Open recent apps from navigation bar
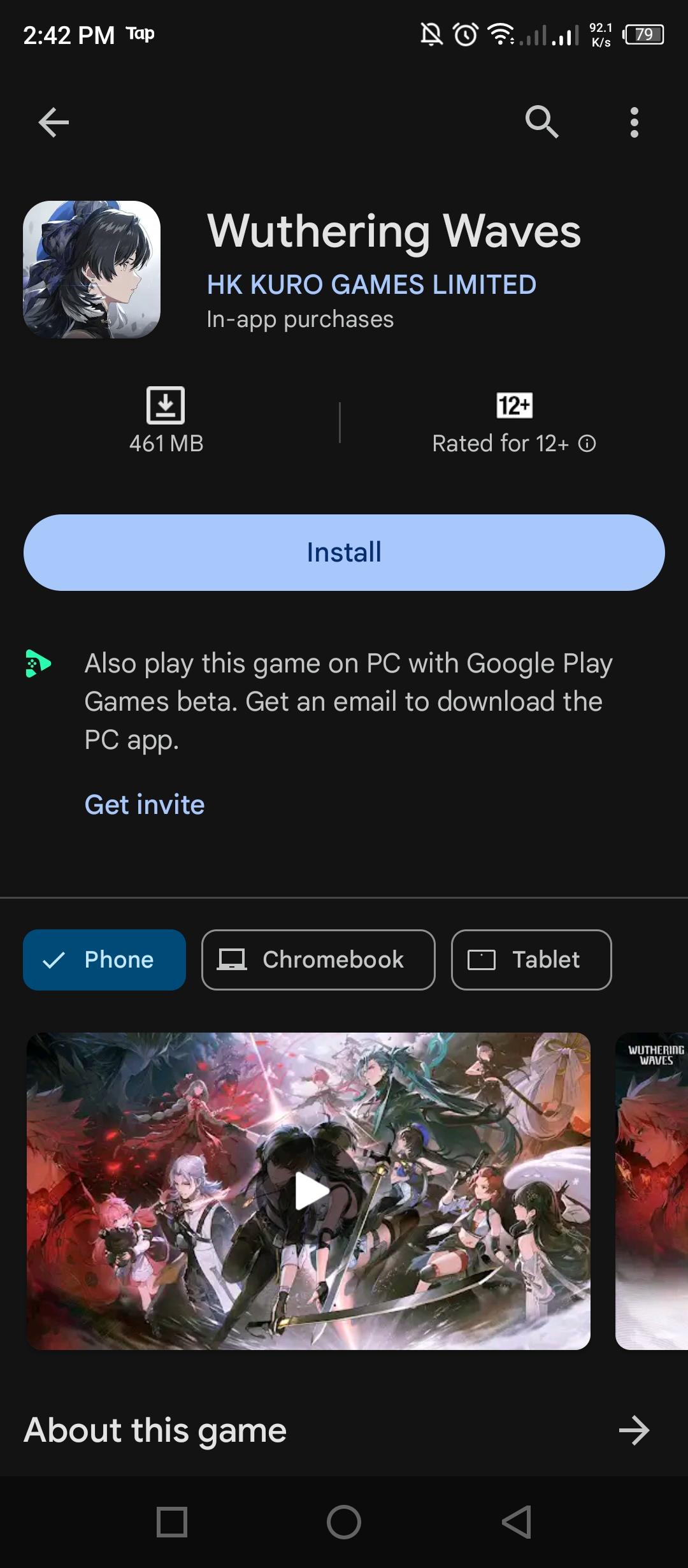Viewport: 688px width, 1568px height. tap(172, 1522)
